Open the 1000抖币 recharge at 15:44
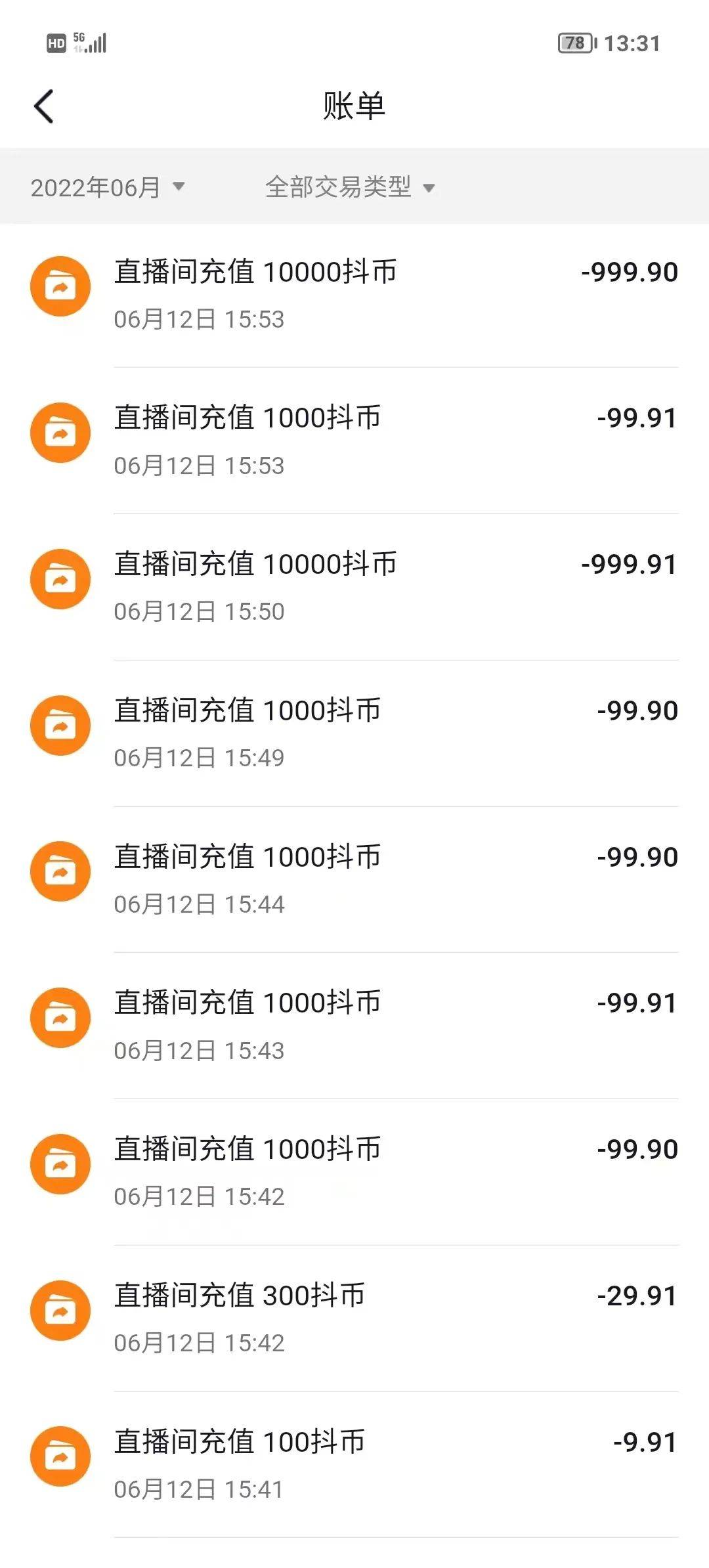This screenshot has height=1568, width=709. coord(354,880)
